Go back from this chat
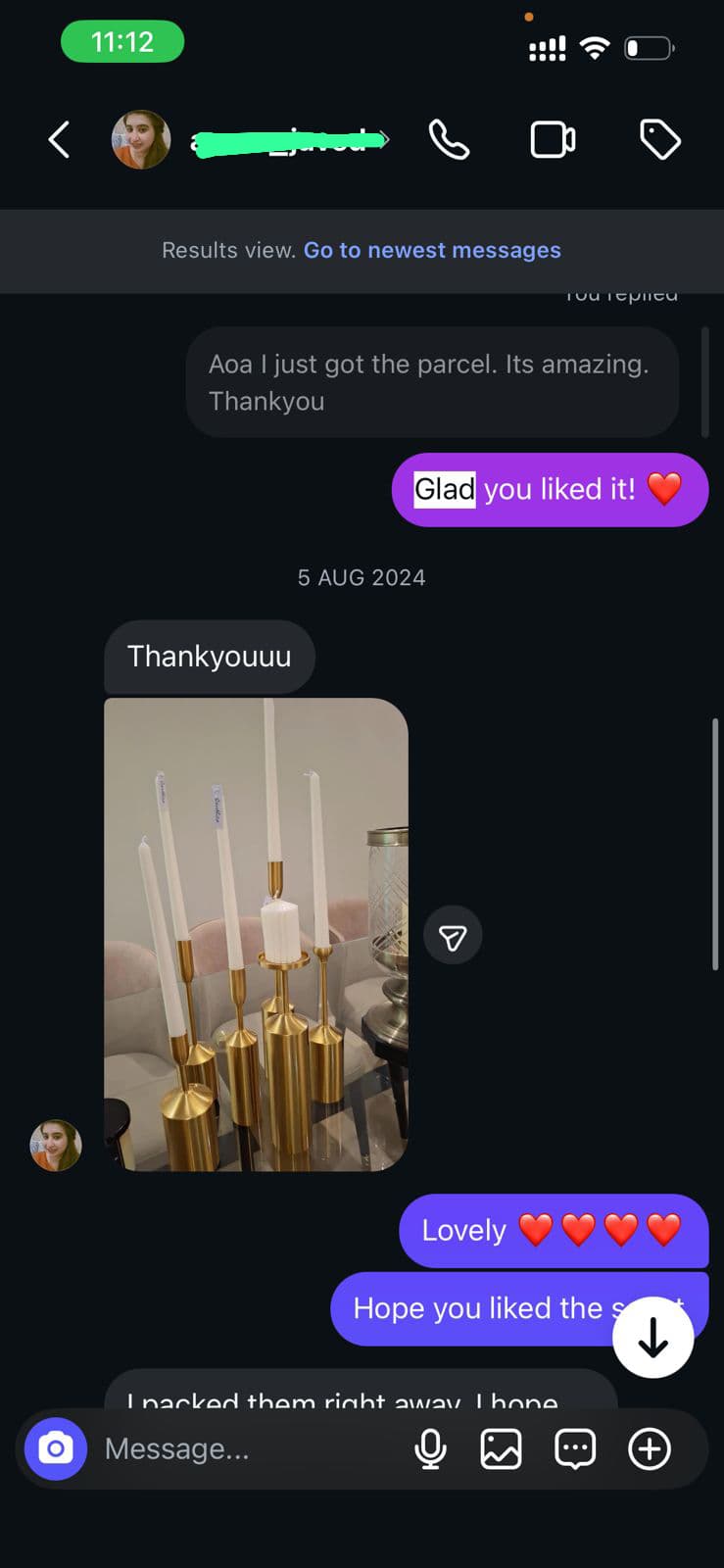724x1568 pixels. (60, 140)
